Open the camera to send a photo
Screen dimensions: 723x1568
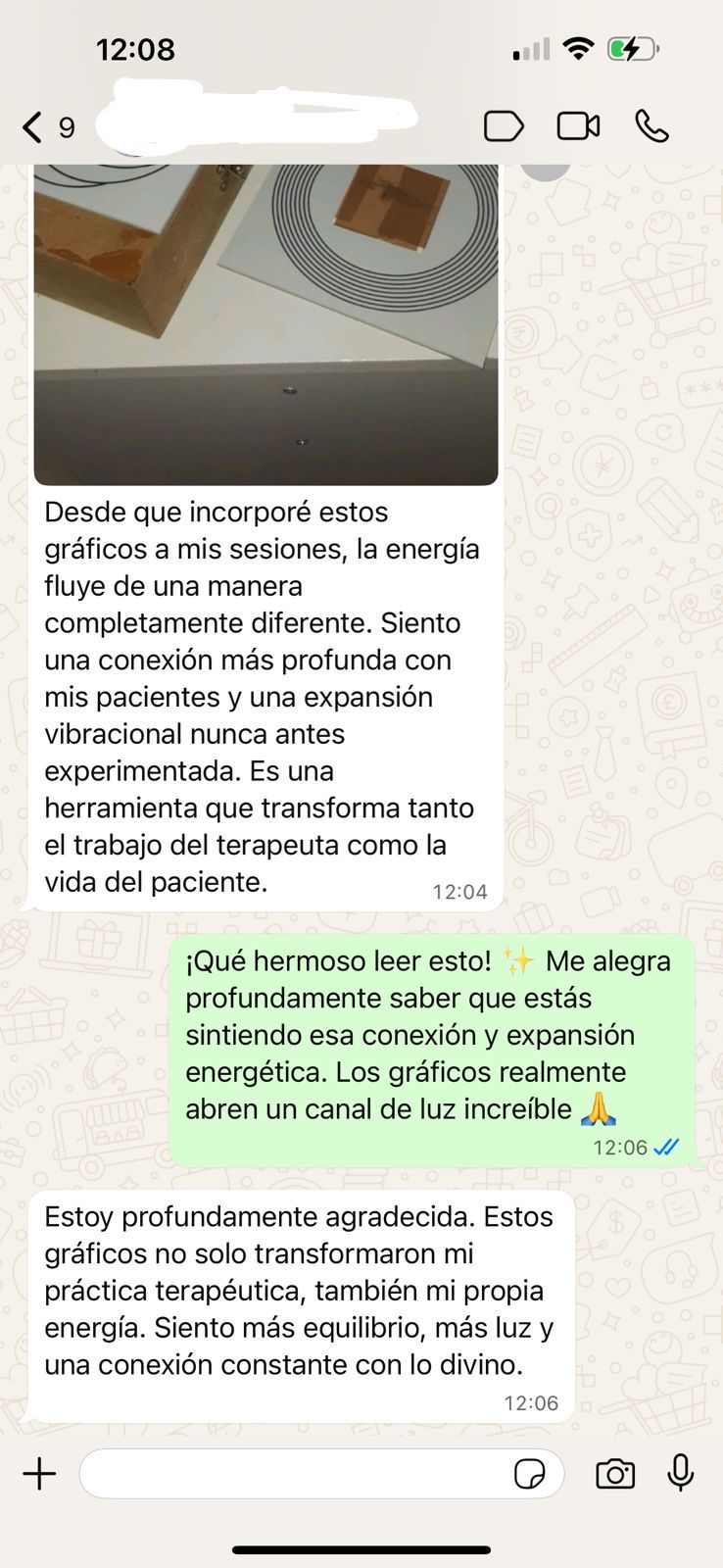coord(615,1474)
